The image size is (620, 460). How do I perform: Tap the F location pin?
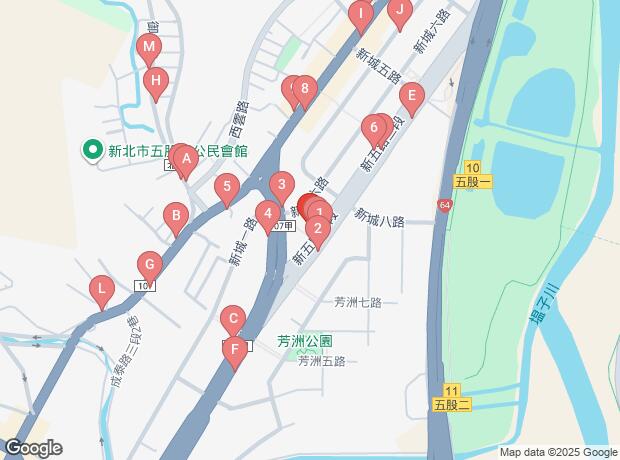(234, 350)
